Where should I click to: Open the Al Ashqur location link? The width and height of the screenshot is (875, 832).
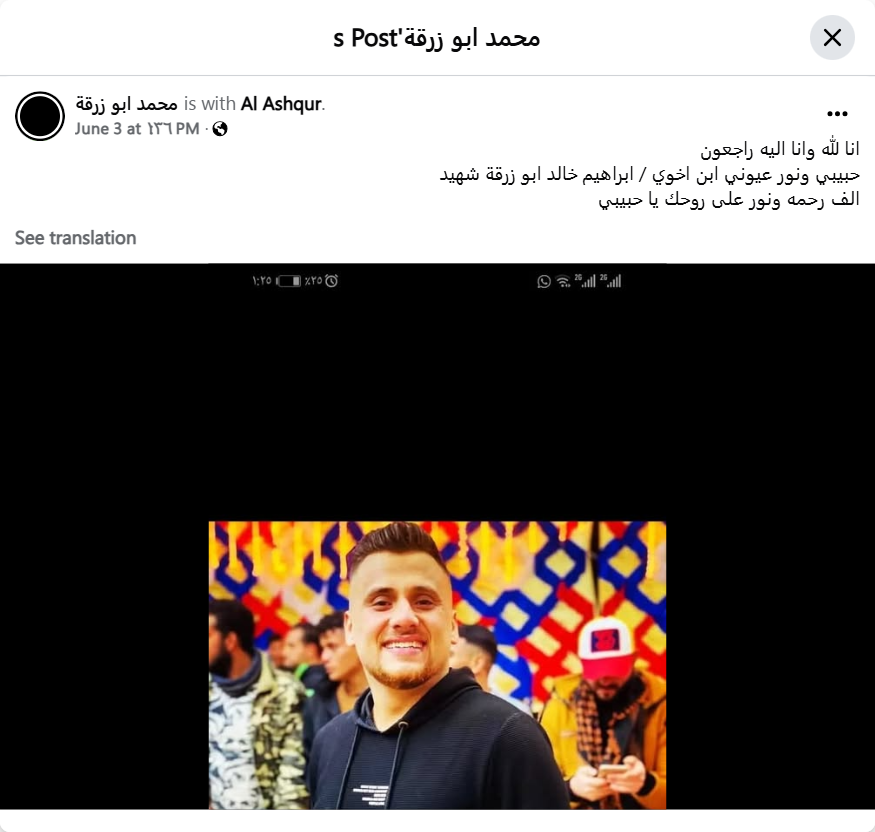[281, 104]
